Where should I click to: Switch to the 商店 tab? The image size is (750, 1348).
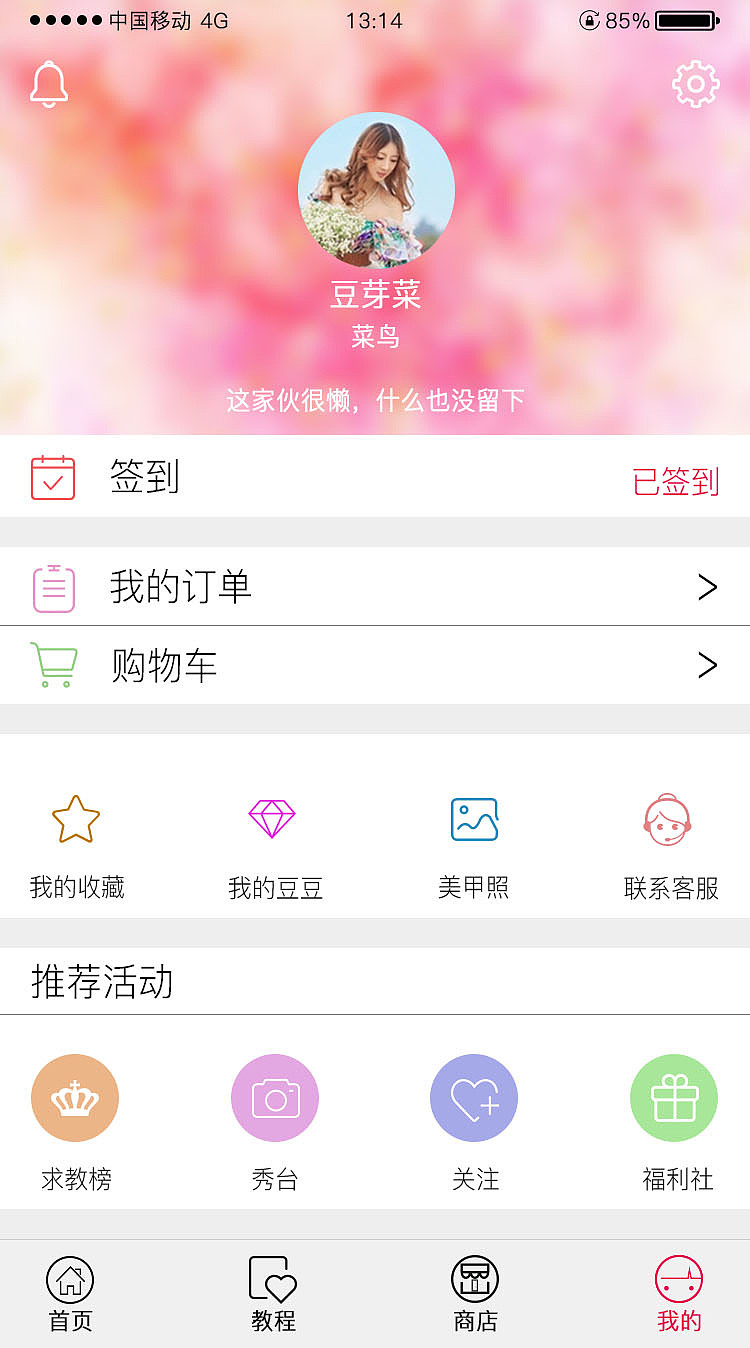click(475, 1294)
